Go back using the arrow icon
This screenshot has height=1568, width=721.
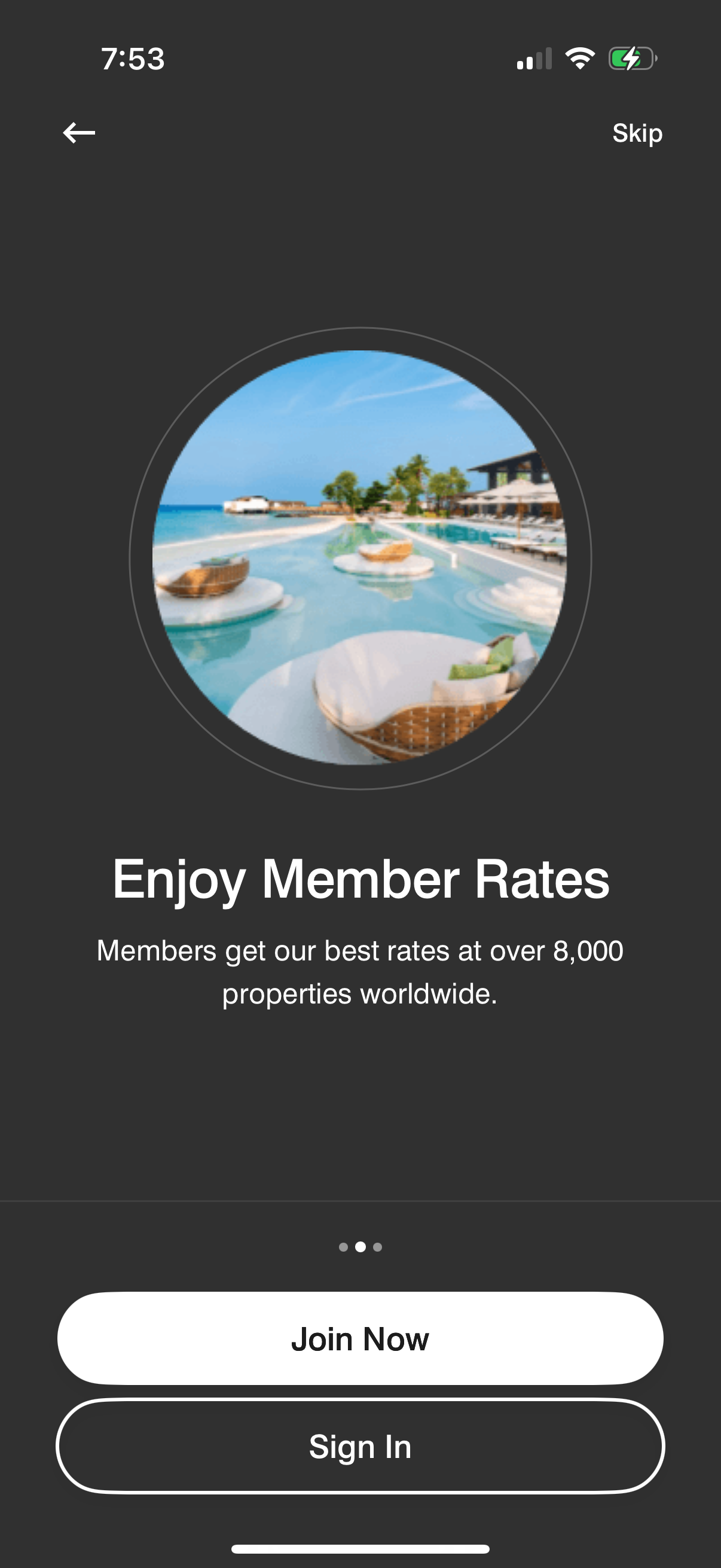pyautogui.click(x=79, y=132)
